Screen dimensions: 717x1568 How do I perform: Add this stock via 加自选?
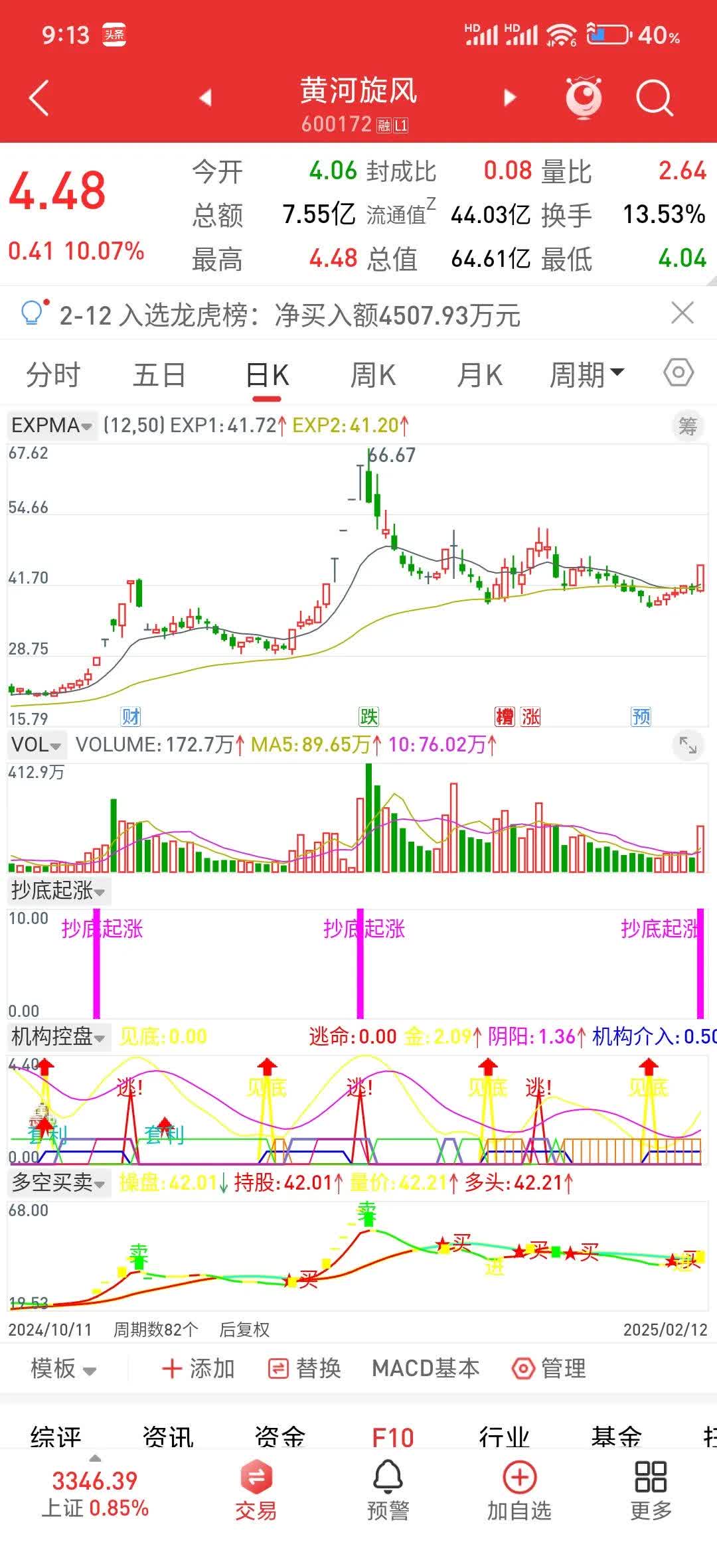tap(519, 1491)
